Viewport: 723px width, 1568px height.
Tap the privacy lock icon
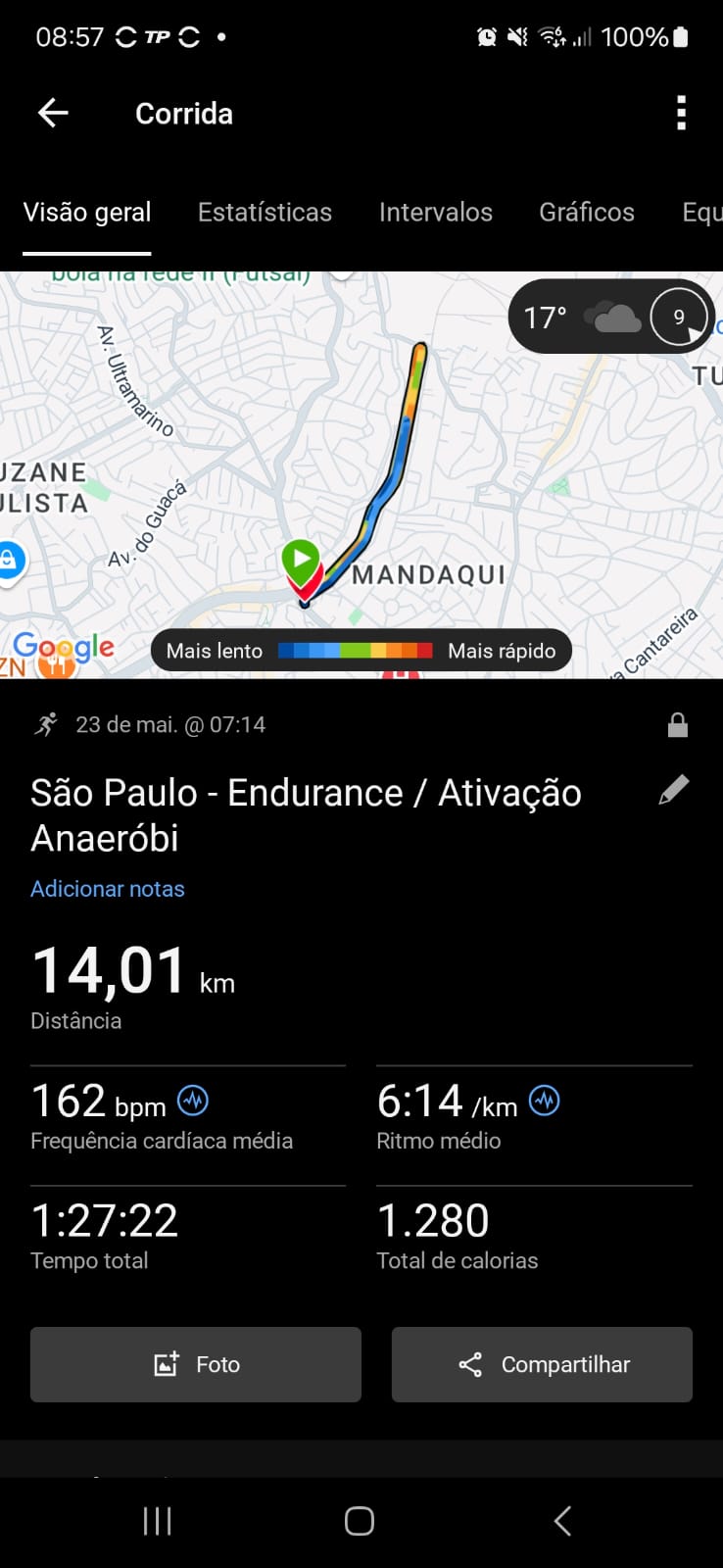[677, 725]
